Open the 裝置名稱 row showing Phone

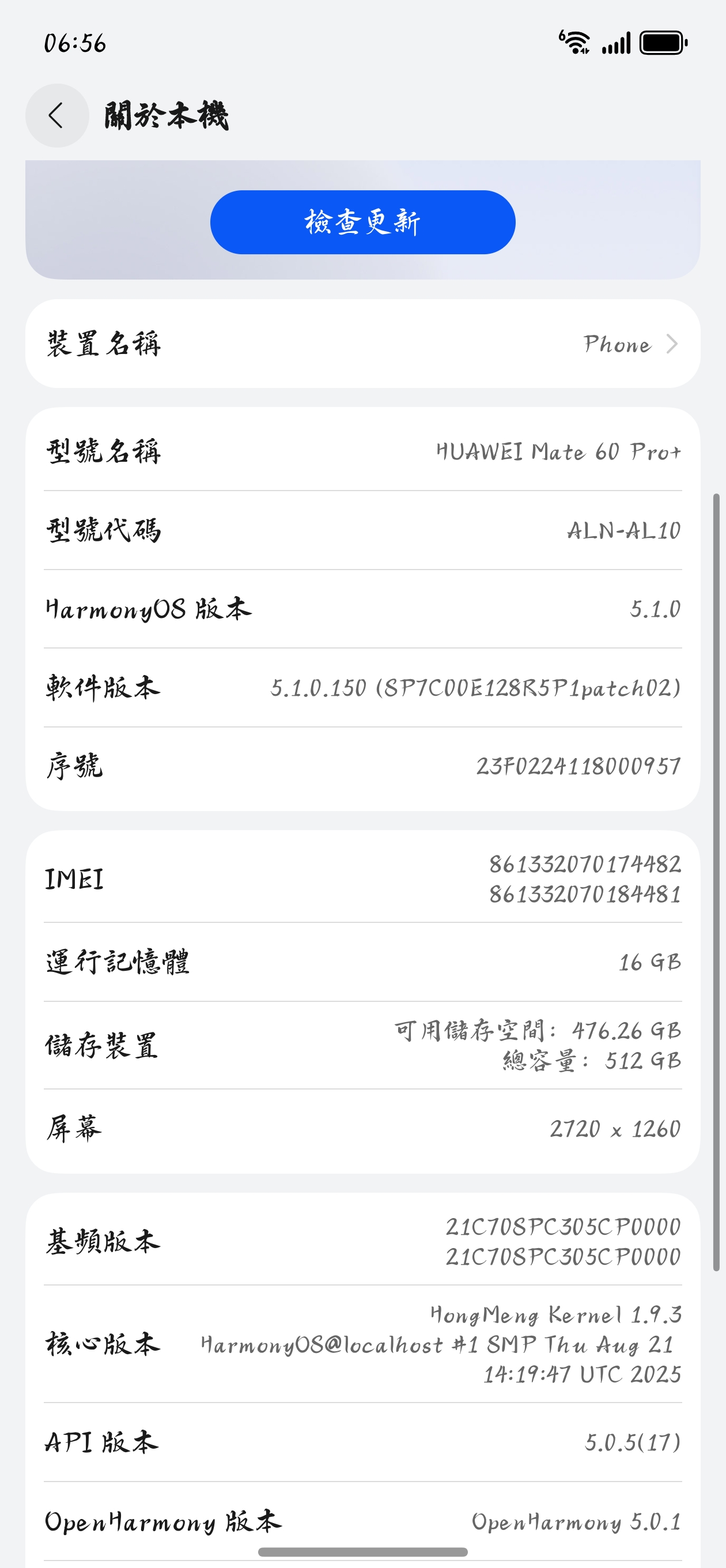pyautogui.click(x=362, y=344)
